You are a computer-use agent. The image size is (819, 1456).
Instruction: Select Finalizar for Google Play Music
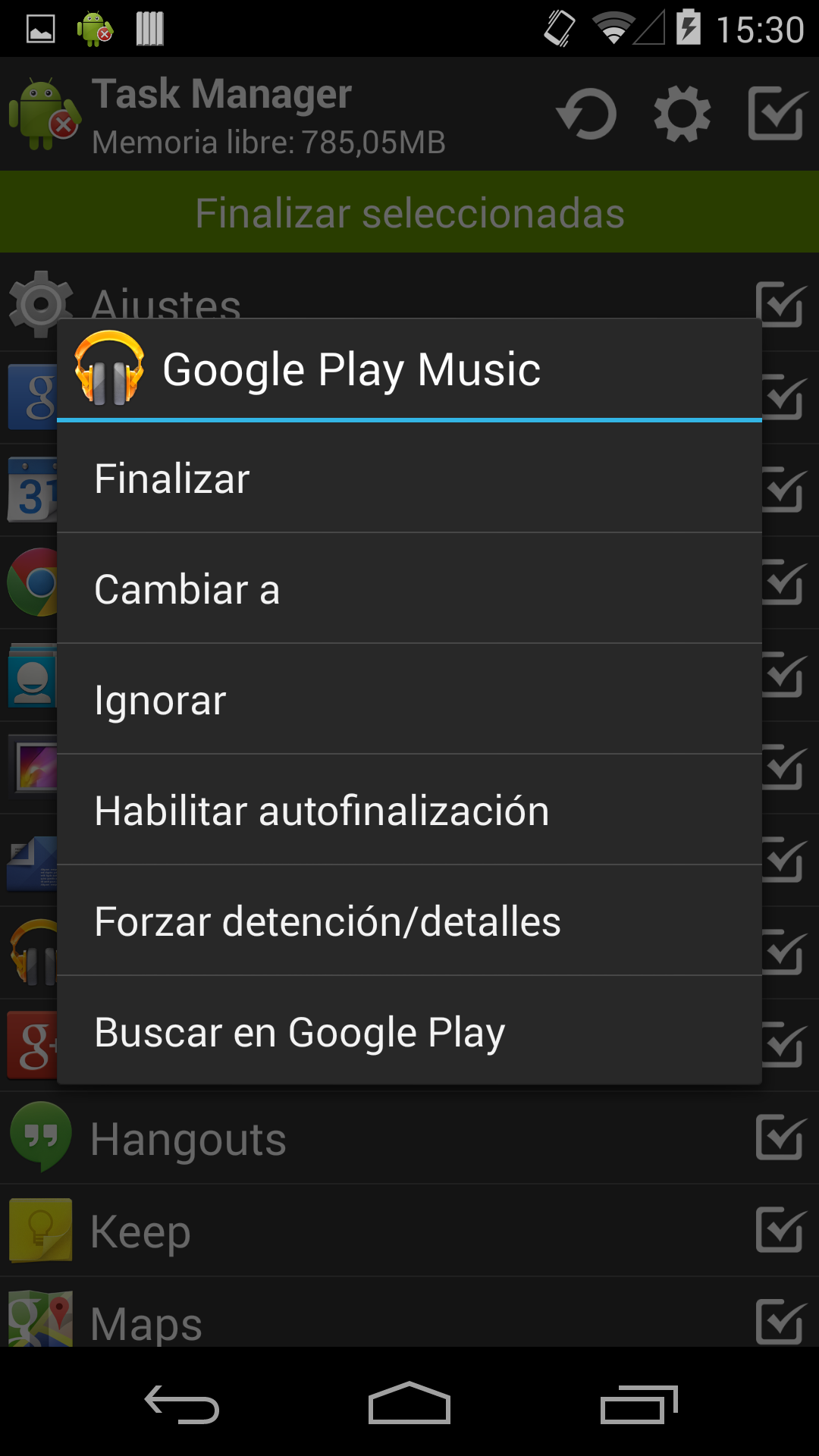click(x=409, y=478)
